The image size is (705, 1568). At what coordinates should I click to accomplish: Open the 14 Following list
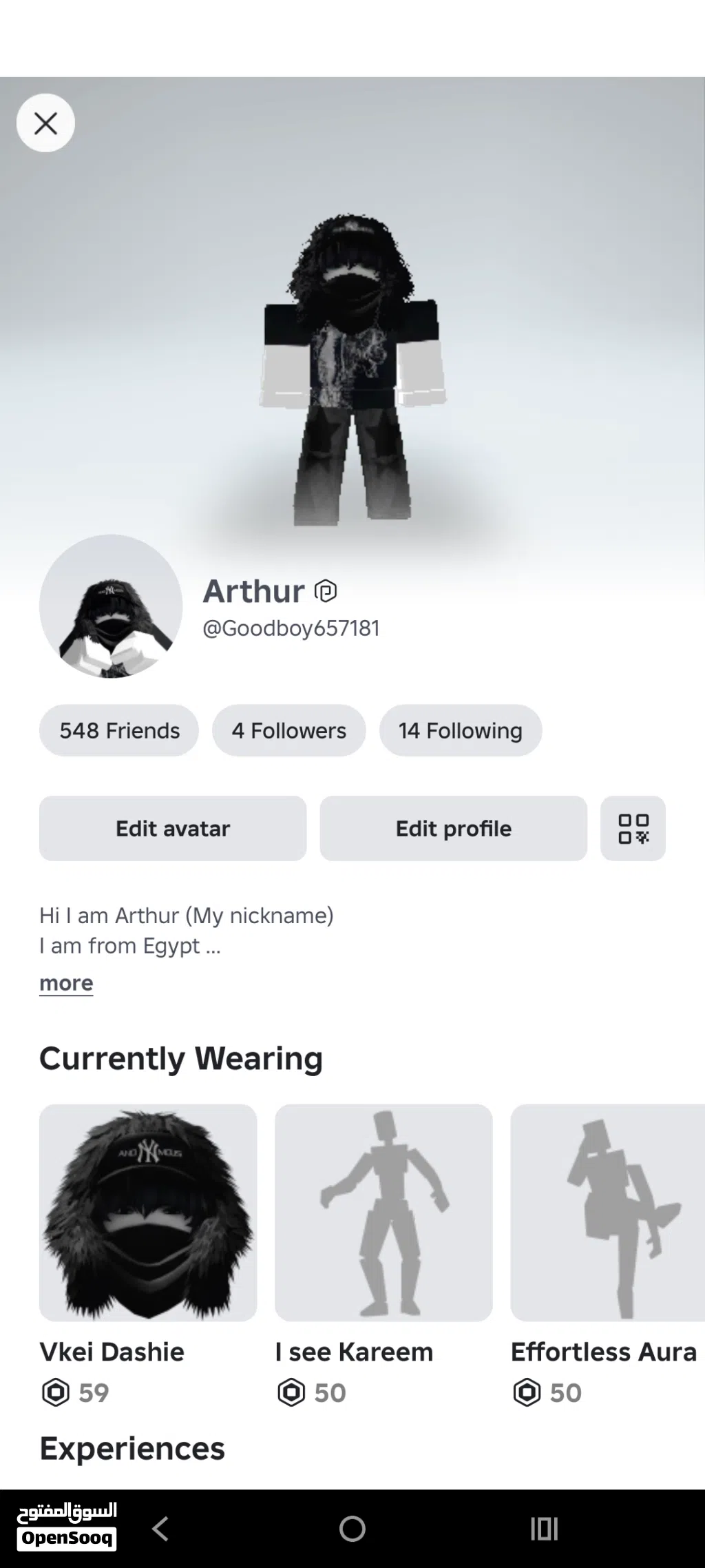tap(461, 730)
